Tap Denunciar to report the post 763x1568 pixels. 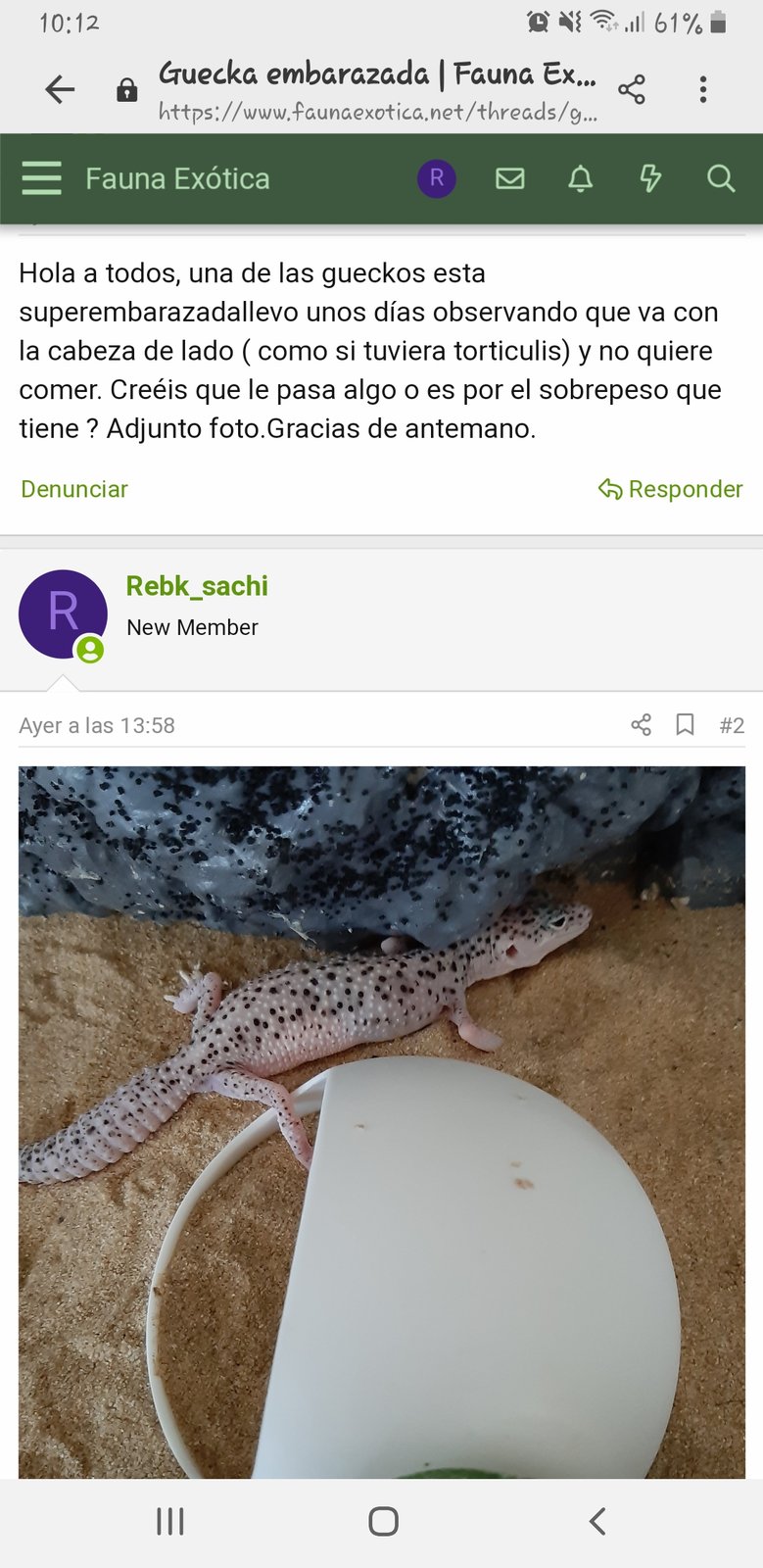[74, 489]
